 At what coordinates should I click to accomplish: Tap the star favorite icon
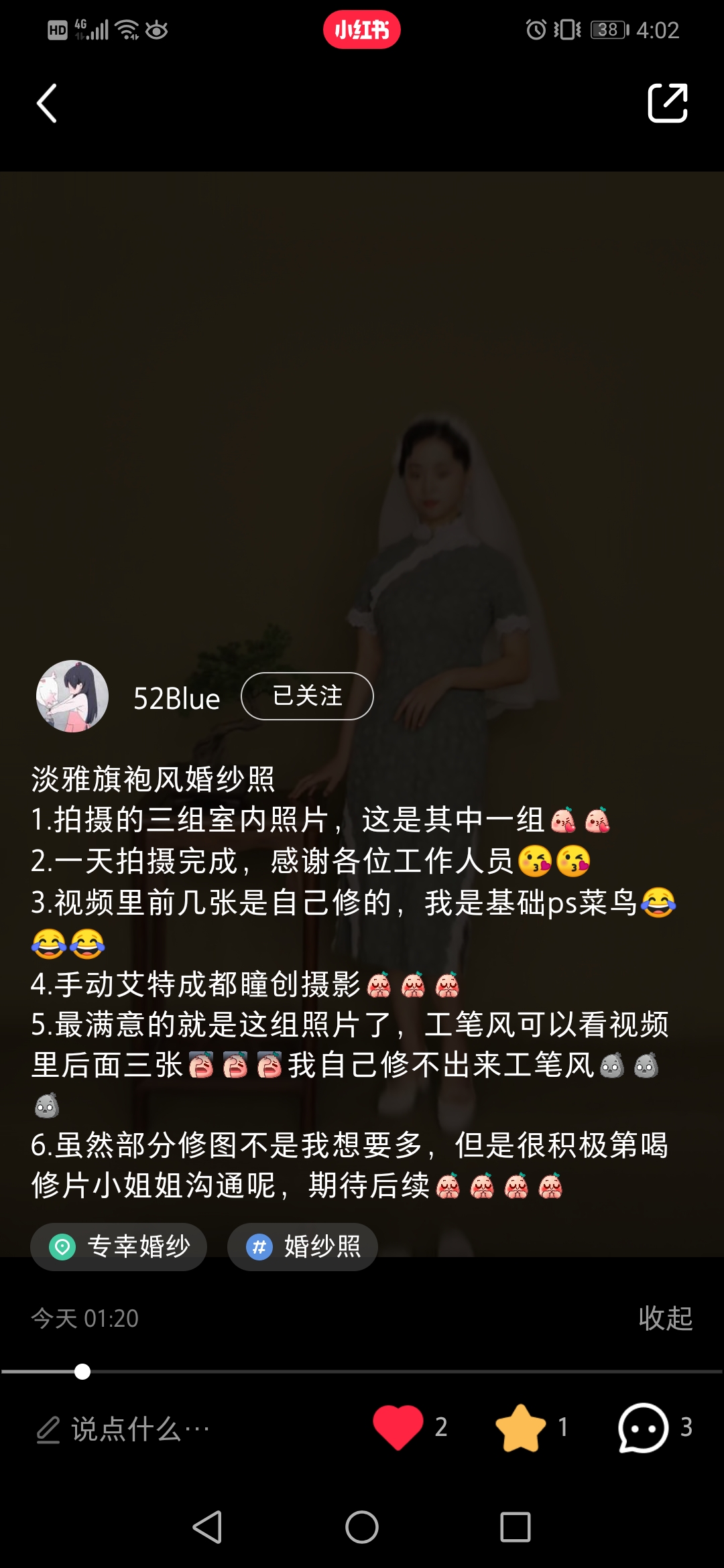point(521,1427)
